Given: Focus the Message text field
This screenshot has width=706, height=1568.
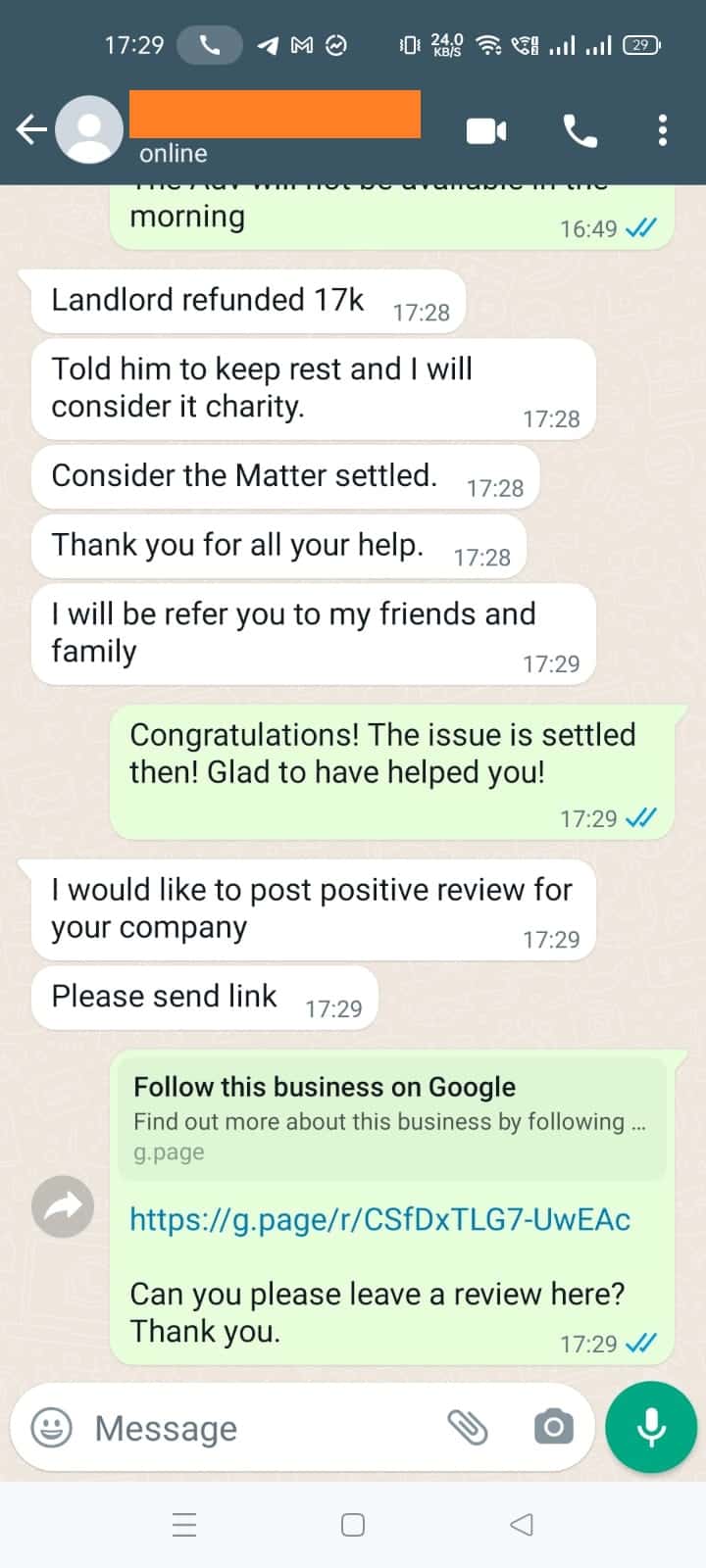Looking at the screenshot, I should (255, 1428).
